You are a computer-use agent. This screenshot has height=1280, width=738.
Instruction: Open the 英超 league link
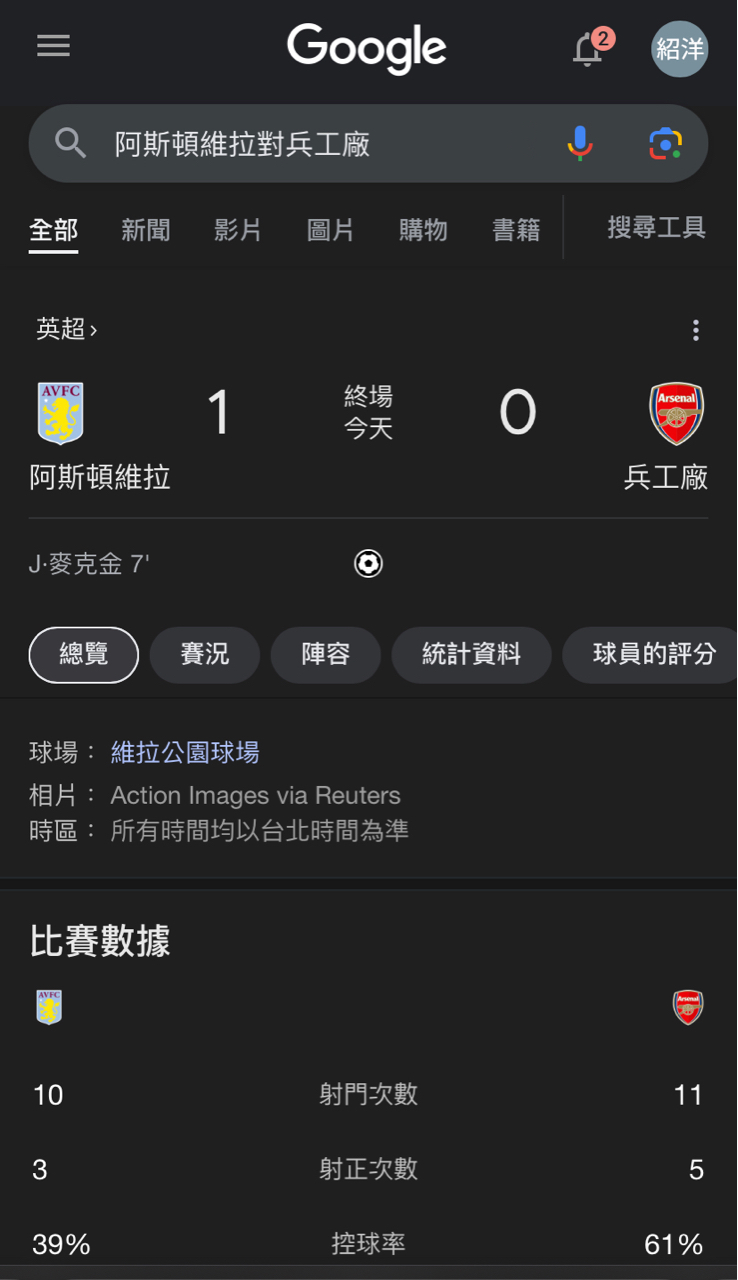tap(66, 329)
